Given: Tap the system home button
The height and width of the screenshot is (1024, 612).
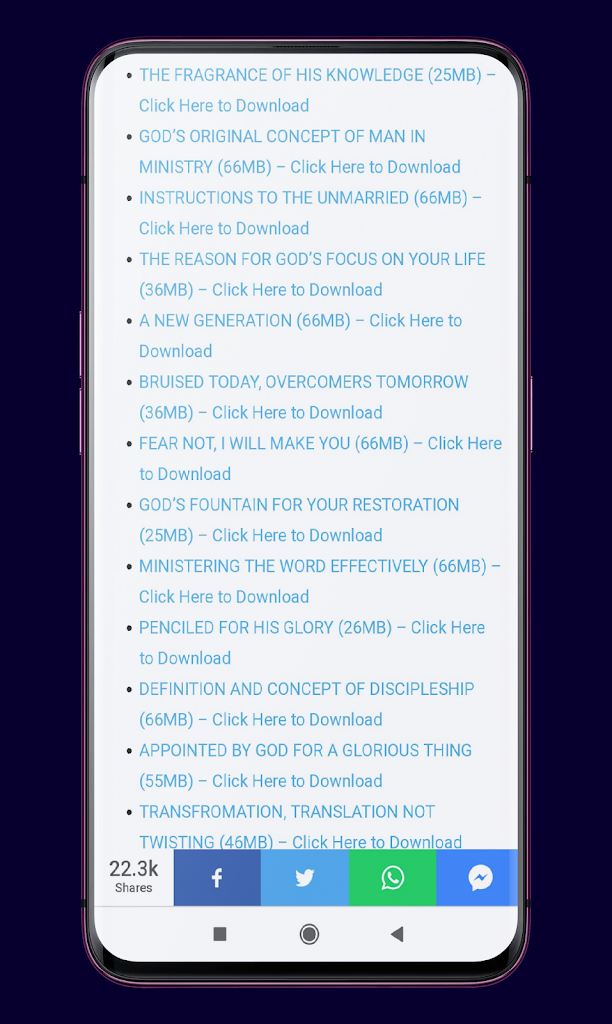Looking at the screenshot, I should (309, 934).
